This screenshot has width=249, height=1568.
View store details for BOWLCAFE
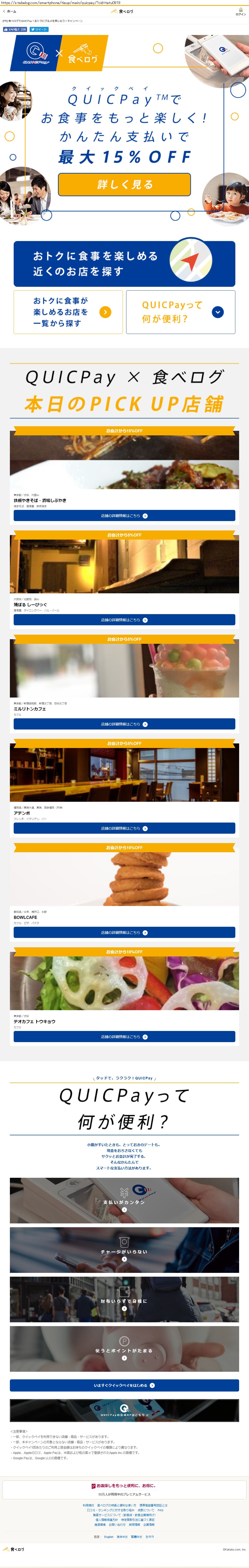click(x=124, y=933)
